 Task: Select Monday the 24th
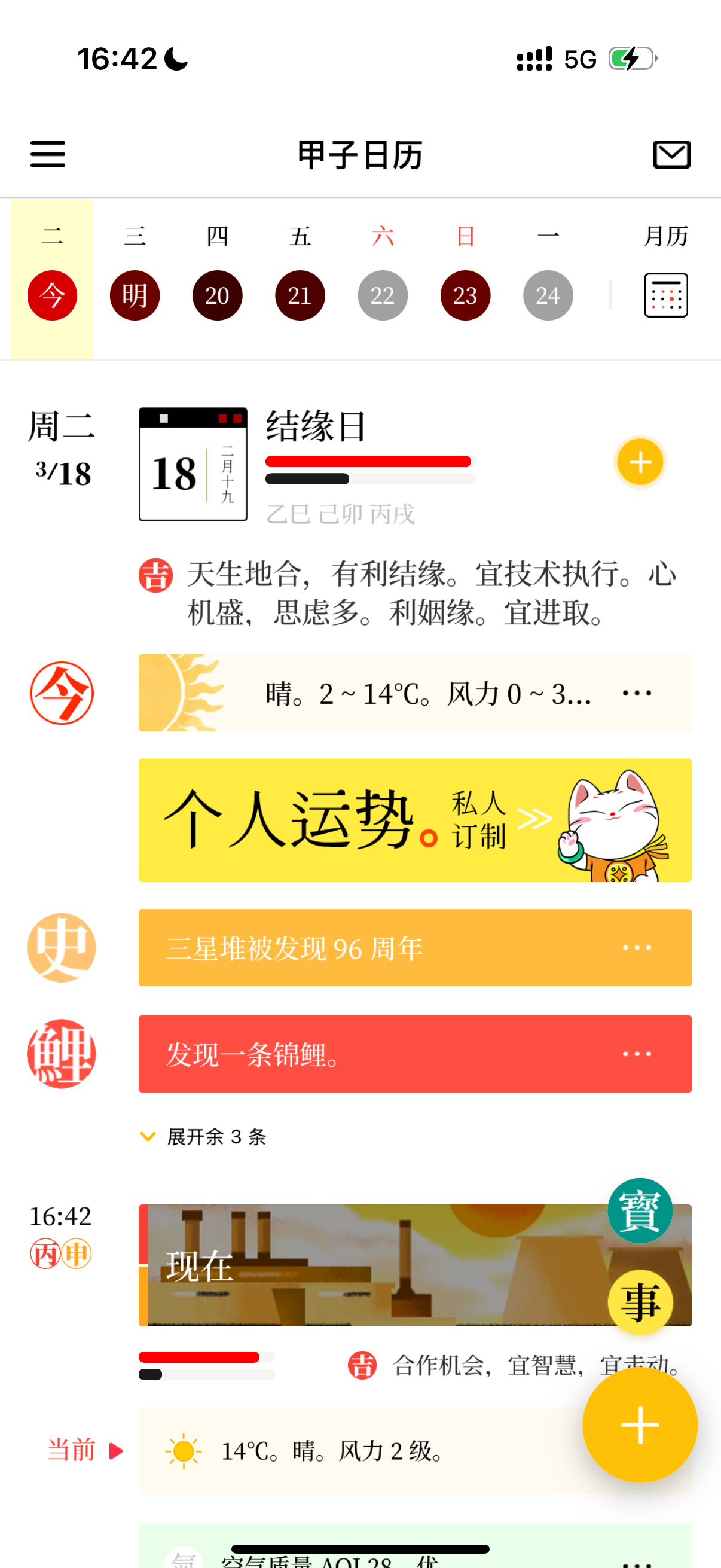[548, 295]
